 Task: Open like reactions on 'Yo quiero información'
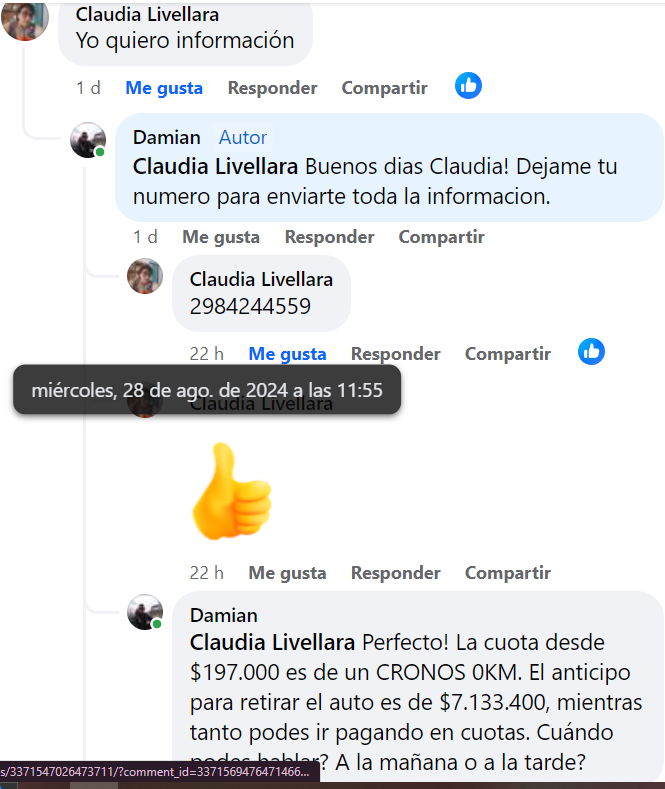coord(468,86)
